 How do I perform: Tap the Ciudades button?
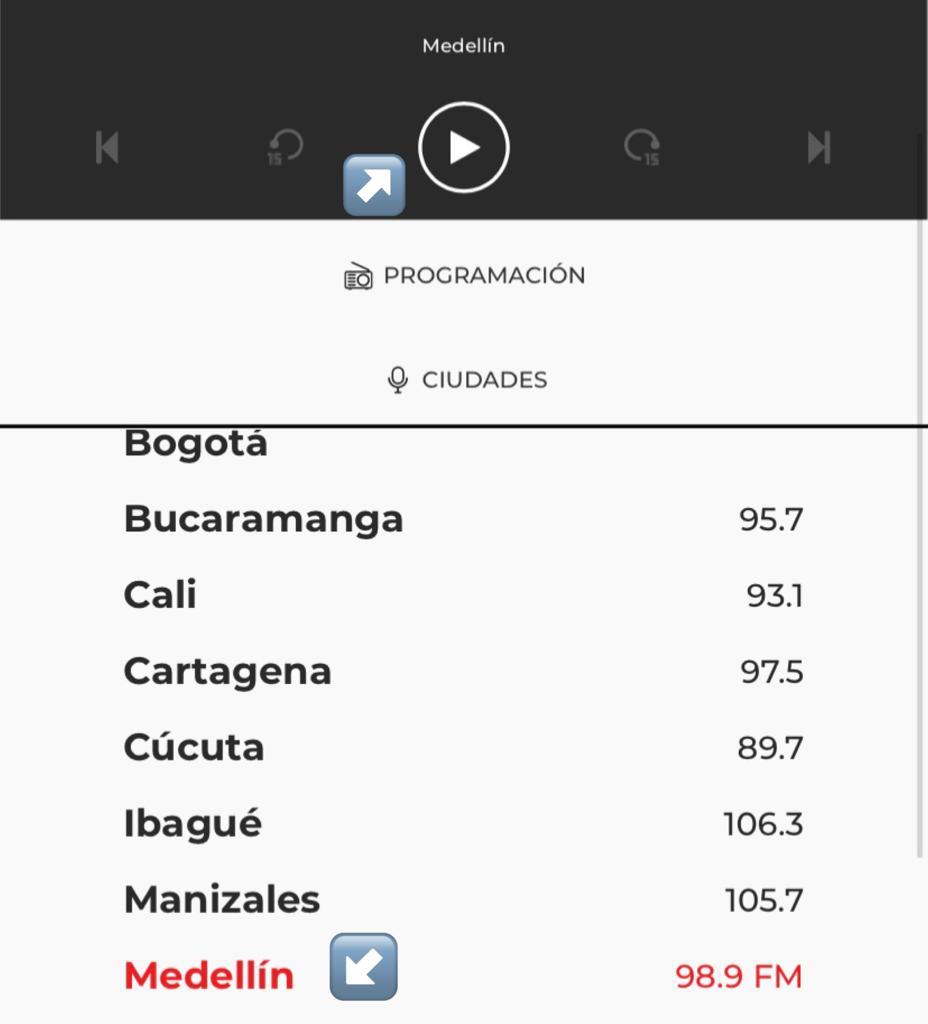pyautogui.click(x=467, y=380)
